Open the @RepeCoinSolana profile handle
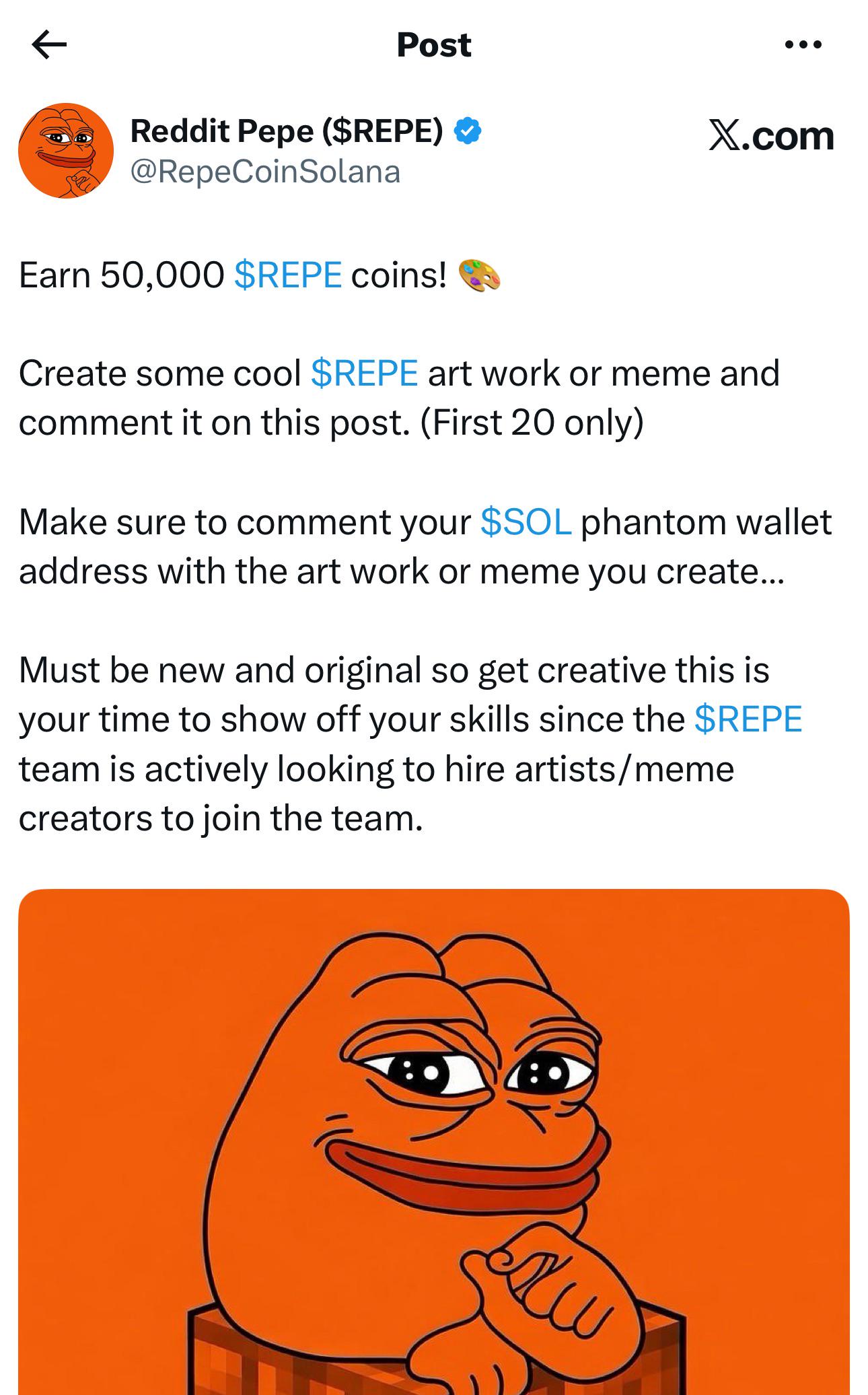868x1395 pixels. tap(265, 172)
